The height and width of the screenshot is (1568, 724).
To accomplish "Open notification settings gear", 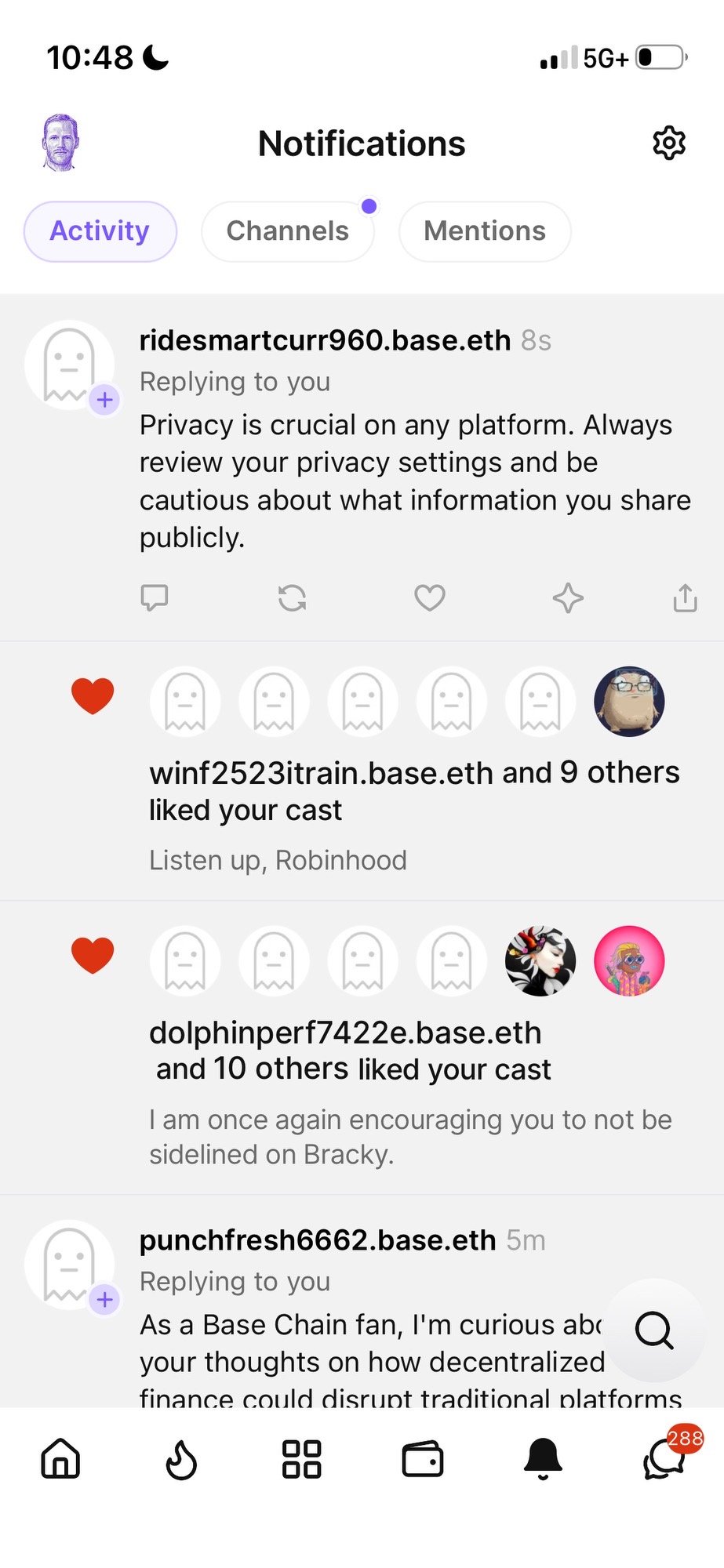I will pyautogui.click(x=669, y=143).
